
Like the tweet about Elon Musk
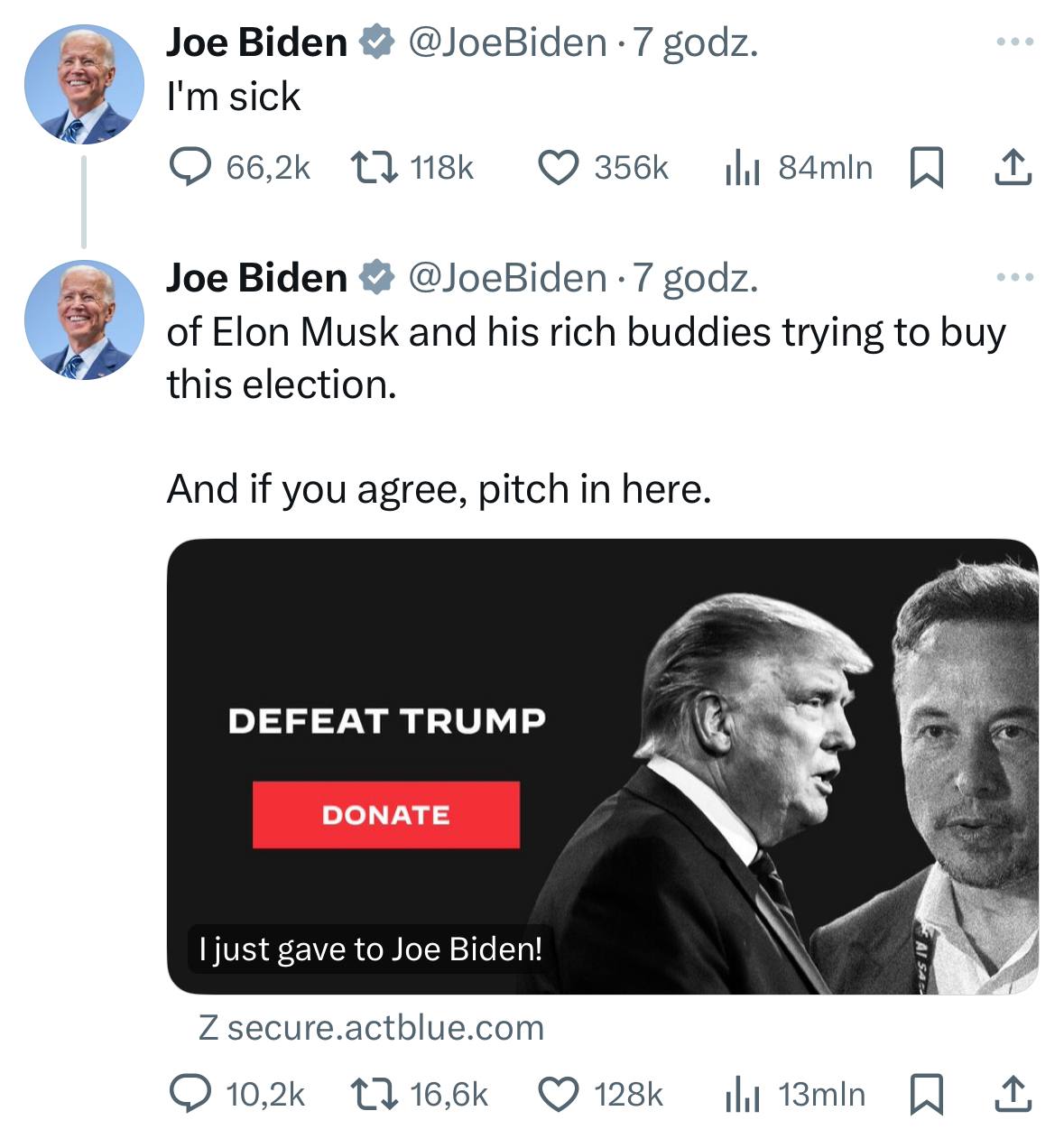(558, 1095)
